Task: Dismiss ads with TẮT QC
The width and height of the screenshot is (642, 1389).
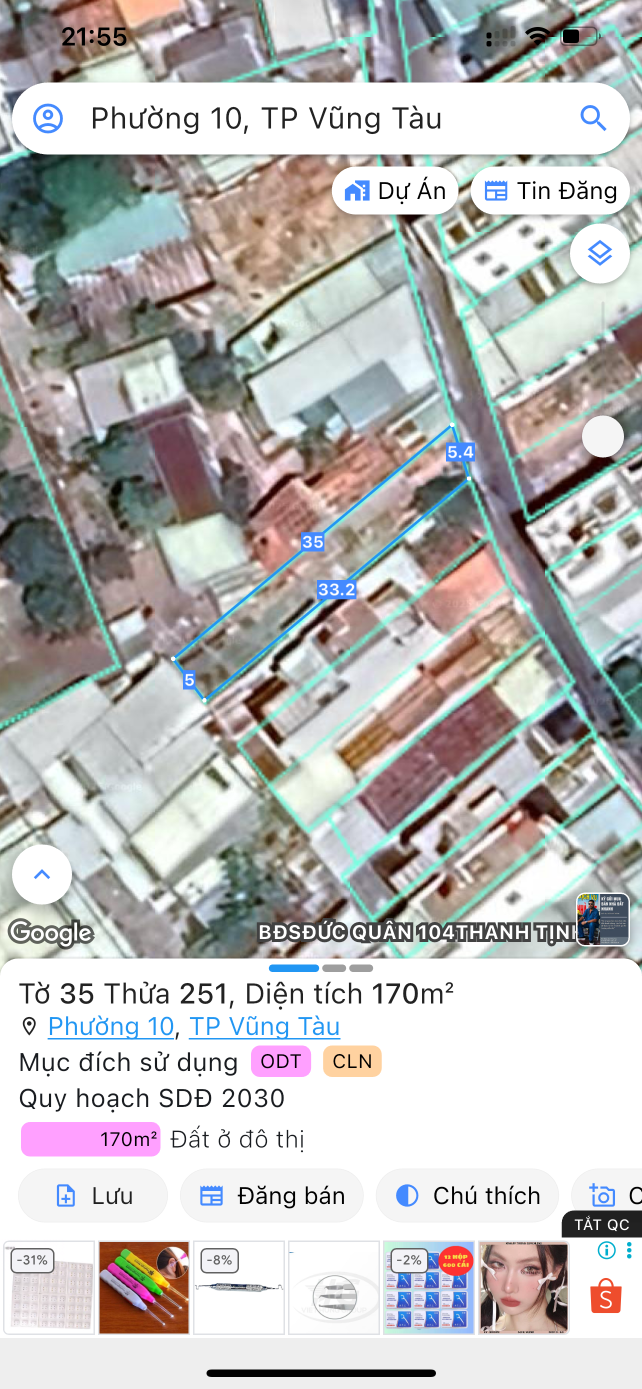Action: pyautogui.click(x=601, y=1225)
